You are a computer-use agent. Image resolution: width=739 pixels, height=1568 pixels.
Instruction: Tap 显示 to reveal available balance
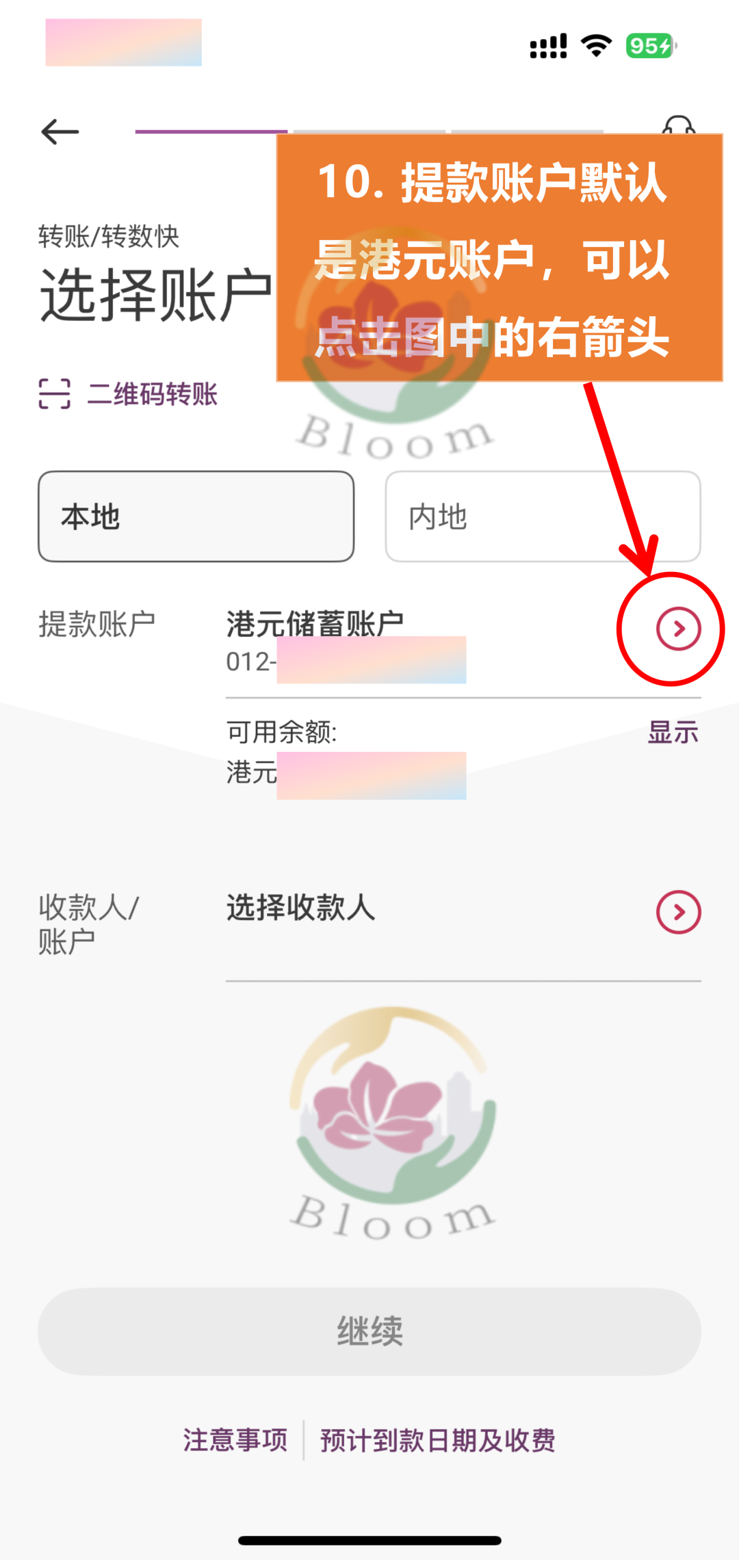tap(673, 733)
